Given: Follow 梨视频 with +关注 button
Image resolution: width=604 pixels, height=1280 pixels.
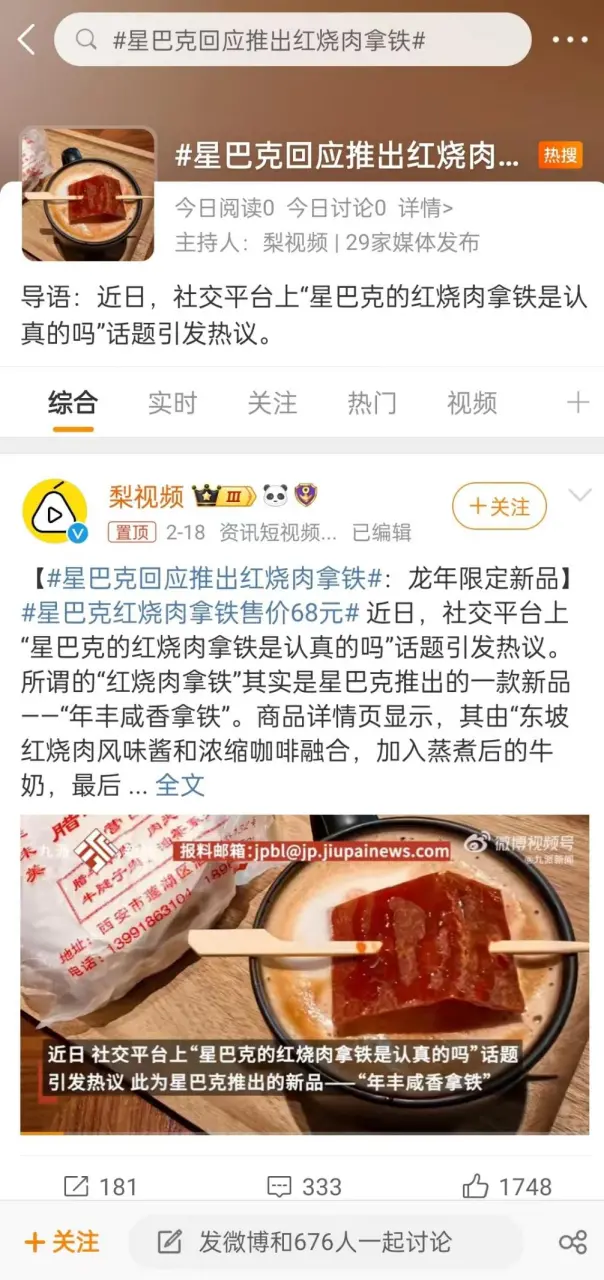Looking at the screenshot, I should click(499, 506).
